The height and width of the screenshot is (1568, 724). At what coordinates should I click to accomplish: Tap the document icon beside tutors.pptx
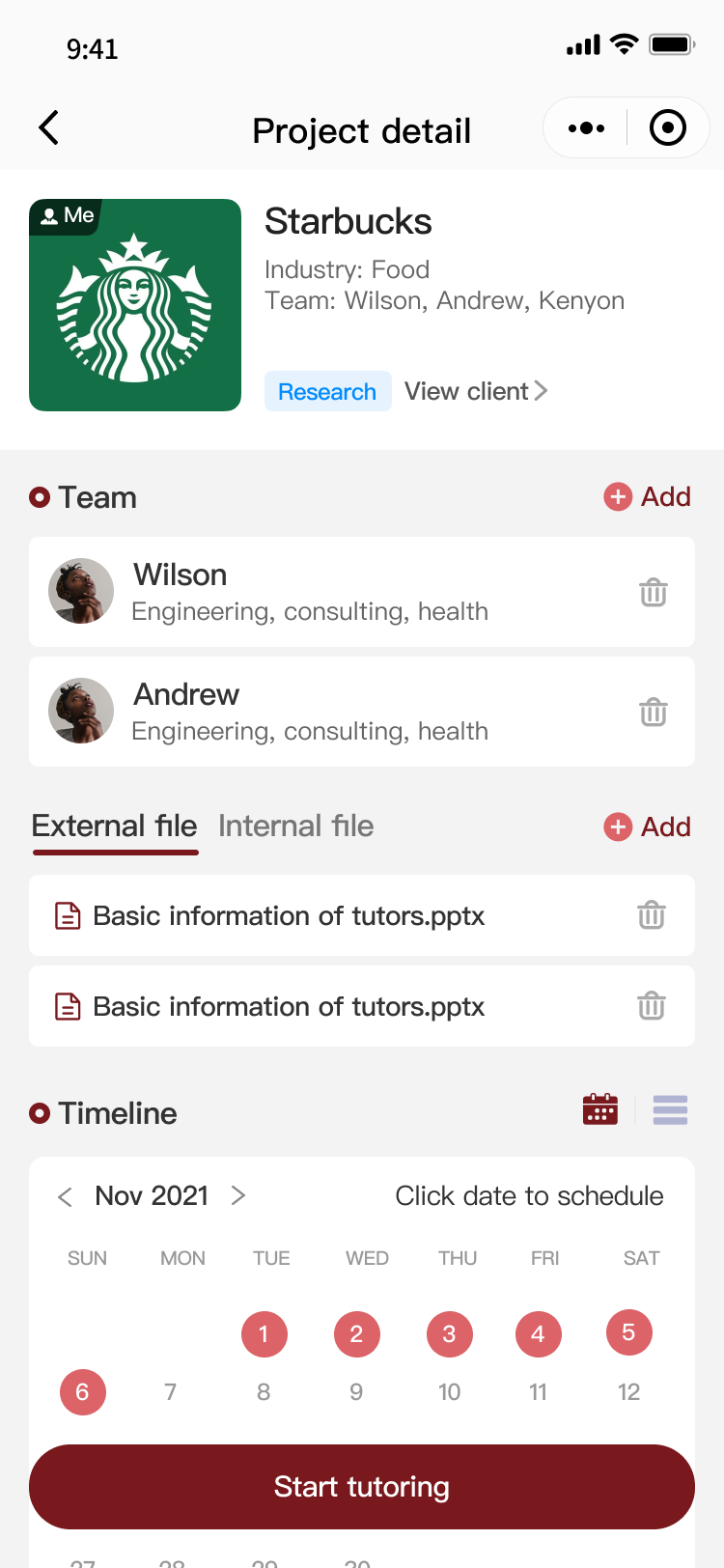[68, 915]
